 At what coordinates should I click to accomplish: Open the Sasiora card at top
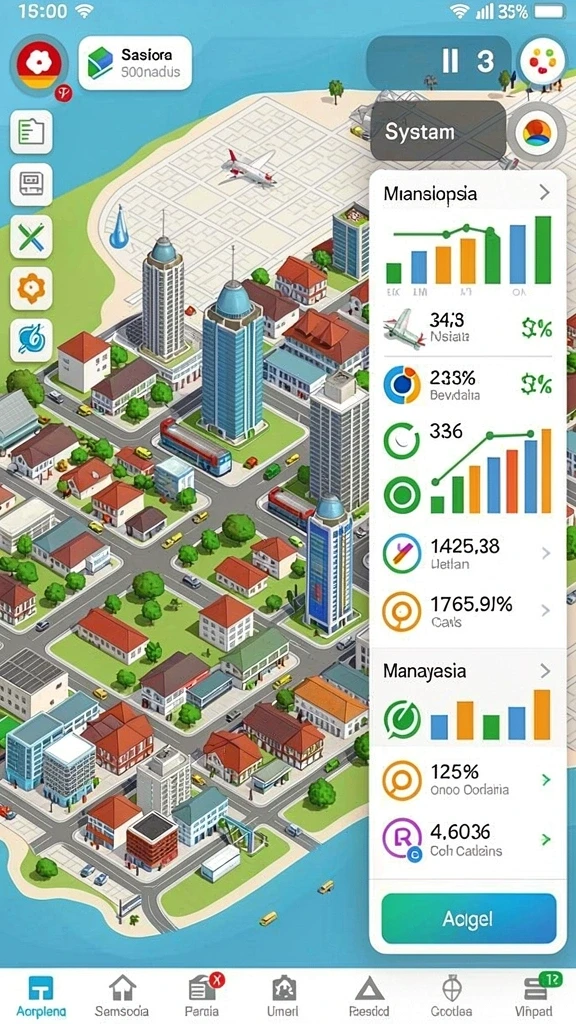click(135, 63)
